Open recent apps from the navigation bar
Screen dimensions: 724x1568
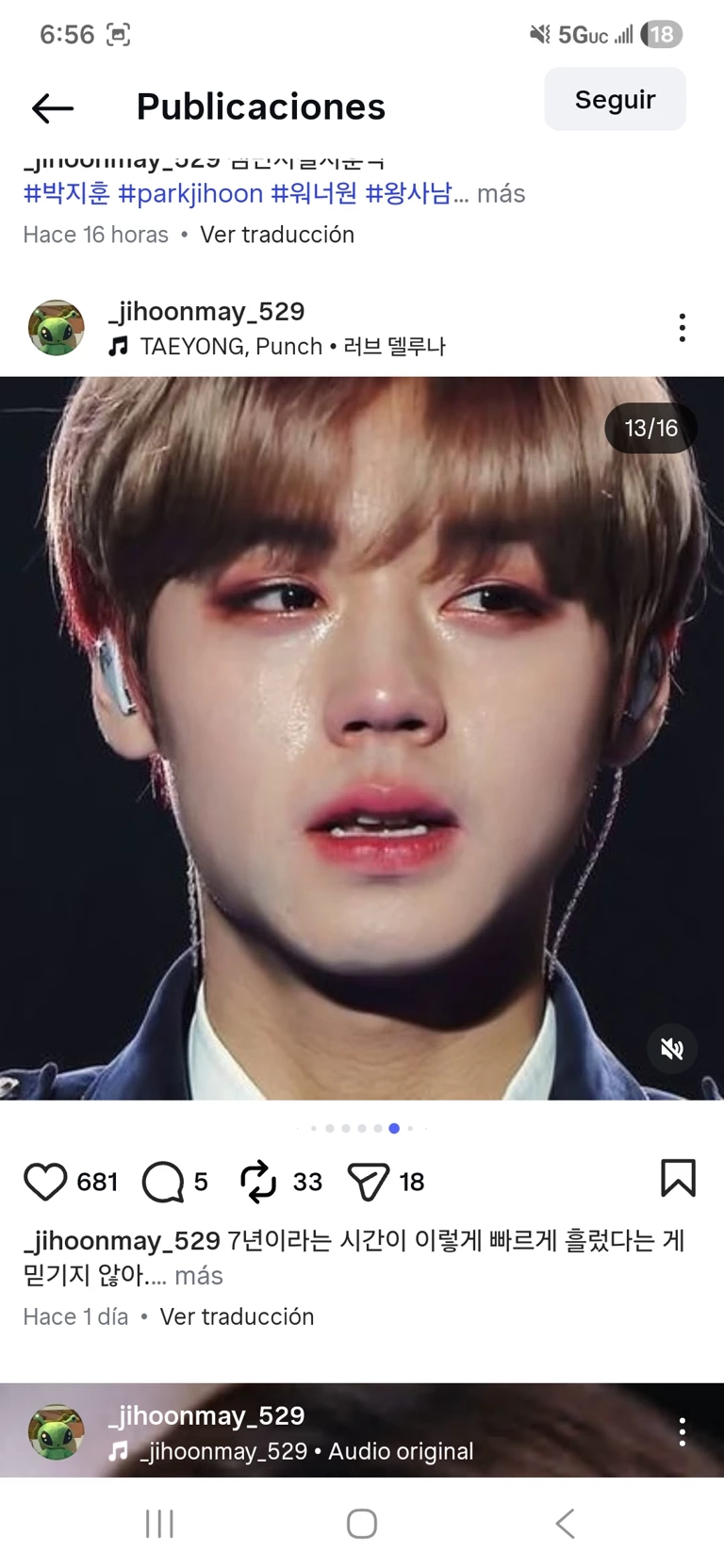click(x=159, y=1524)
